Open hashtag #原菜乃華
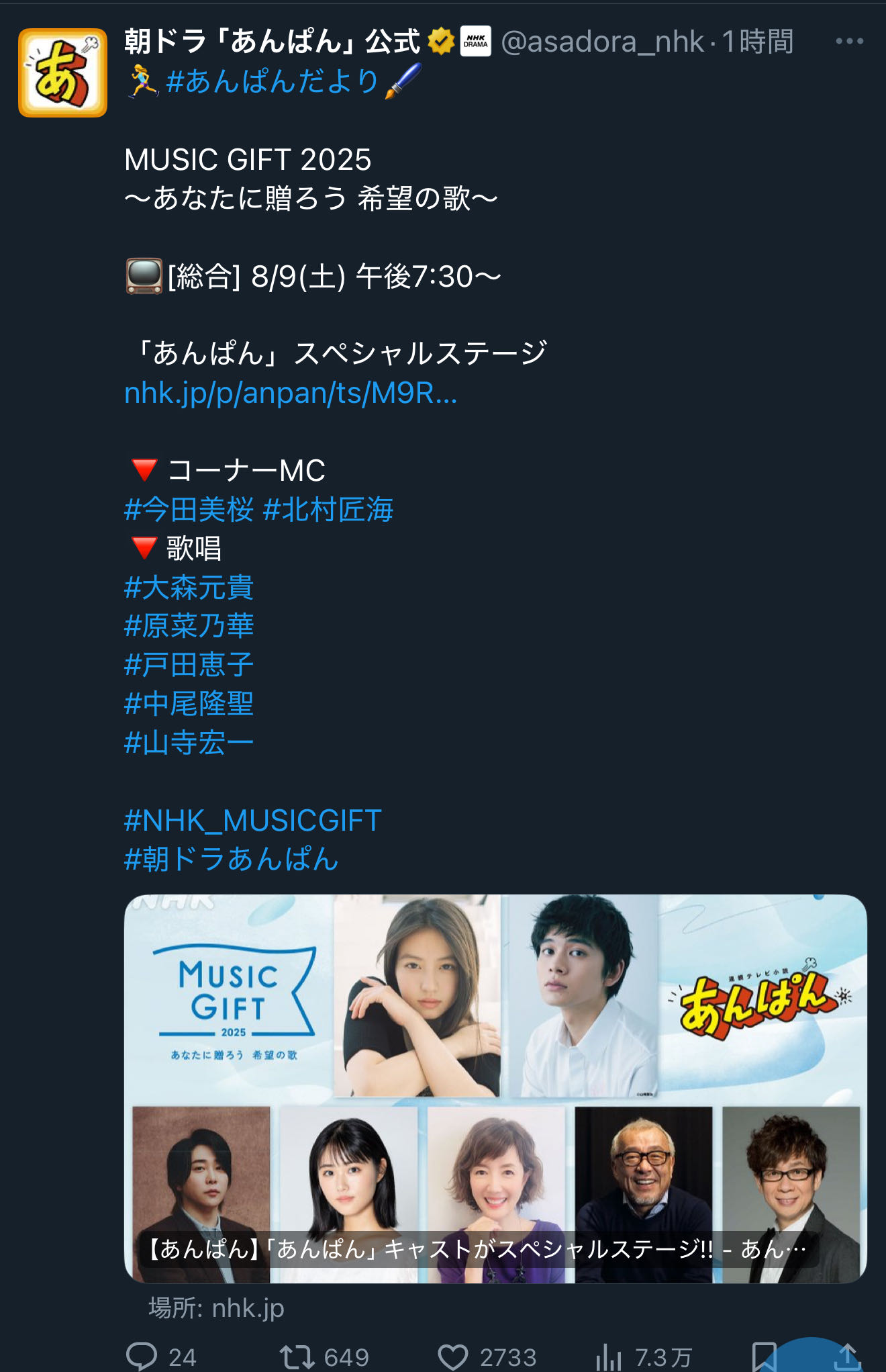 189,626
